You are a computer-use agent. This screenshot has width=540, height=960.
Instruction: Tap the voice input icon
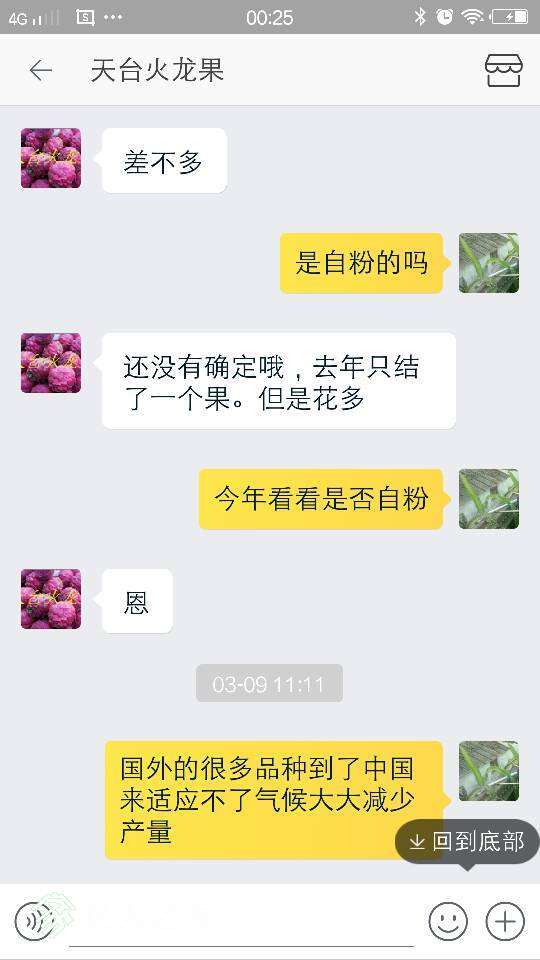34,921
